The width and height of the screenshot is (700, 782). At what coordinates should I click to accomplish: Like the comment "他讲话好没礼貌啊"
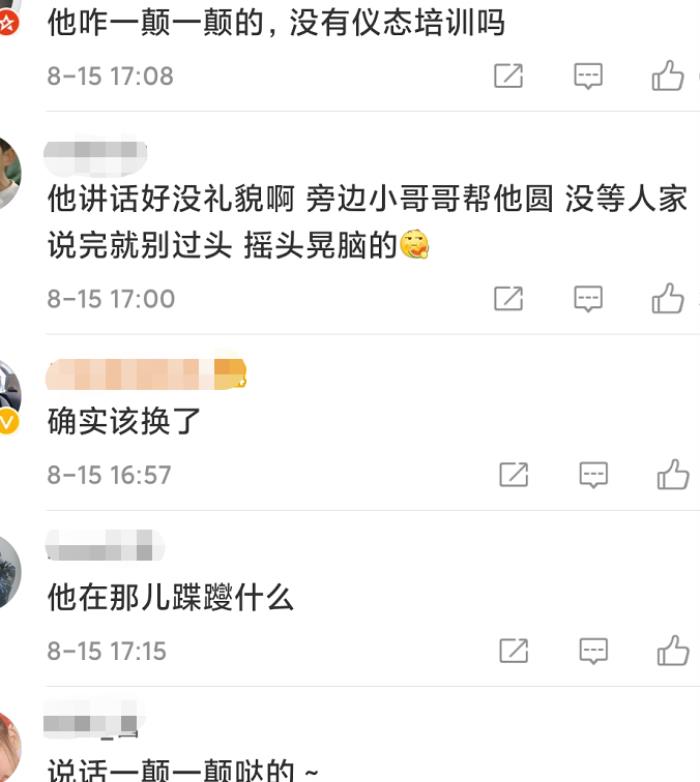[668, 298]
